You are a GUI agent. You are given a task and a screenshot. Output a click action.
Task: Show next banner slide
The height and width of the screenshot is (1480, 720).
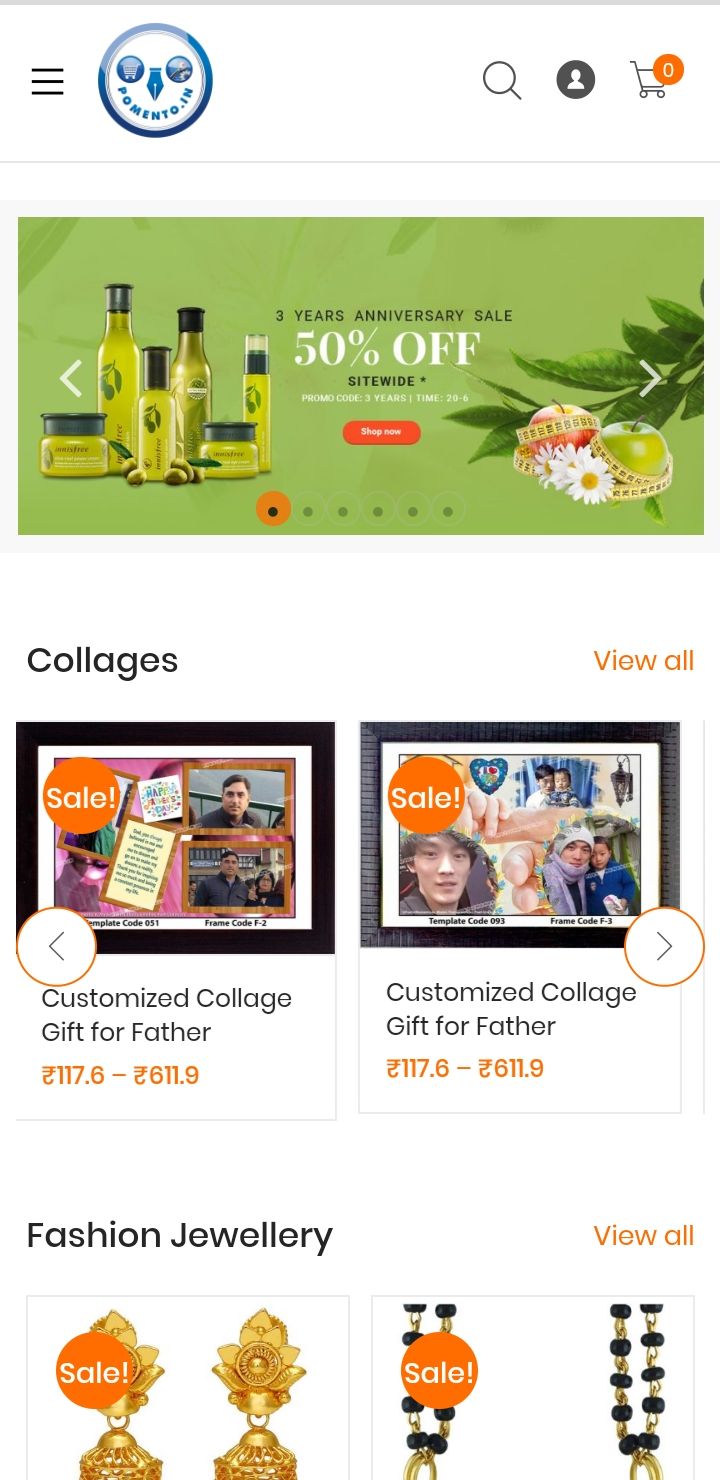[650, 379]
